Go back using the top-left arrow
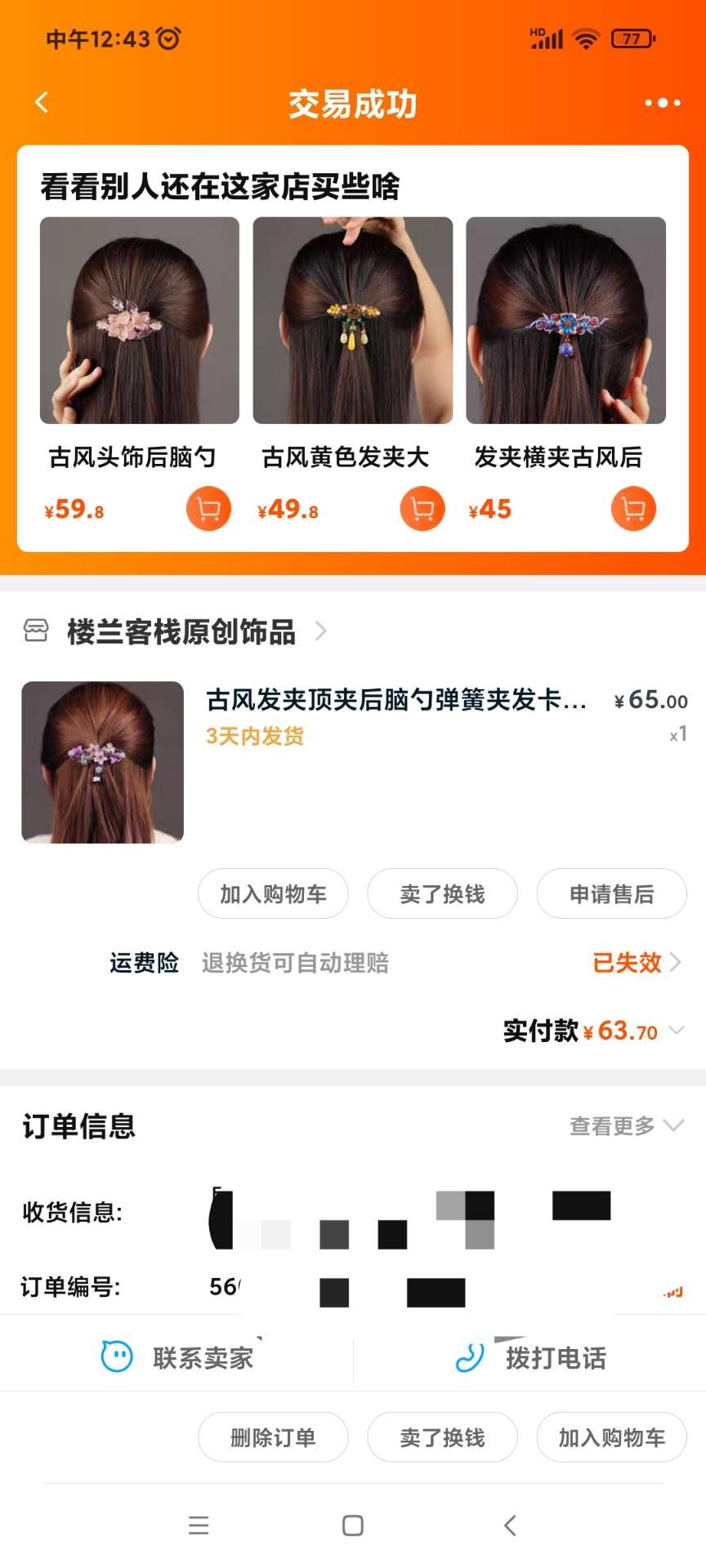 click(42, 103)
